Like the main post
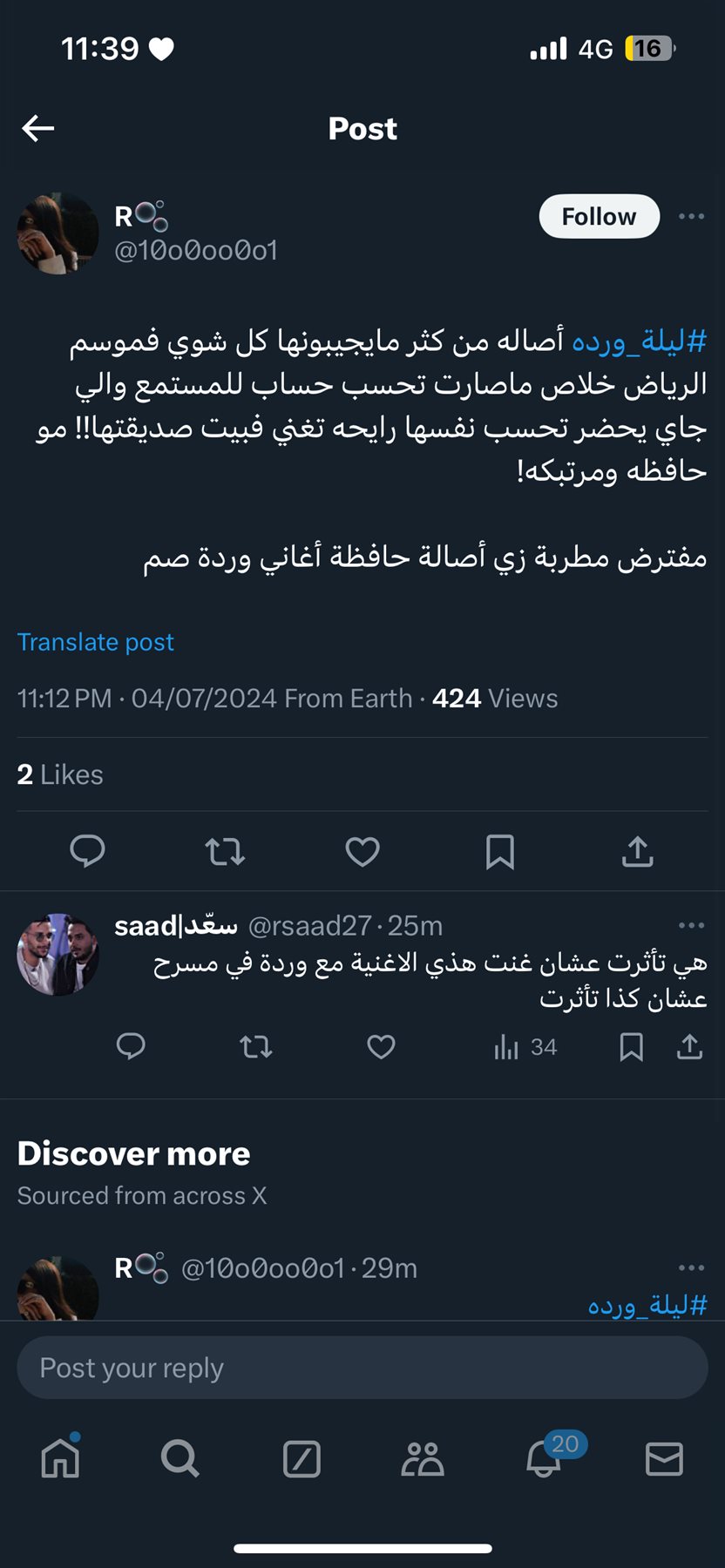The image size is (725, 1568). tap(362, 851)
